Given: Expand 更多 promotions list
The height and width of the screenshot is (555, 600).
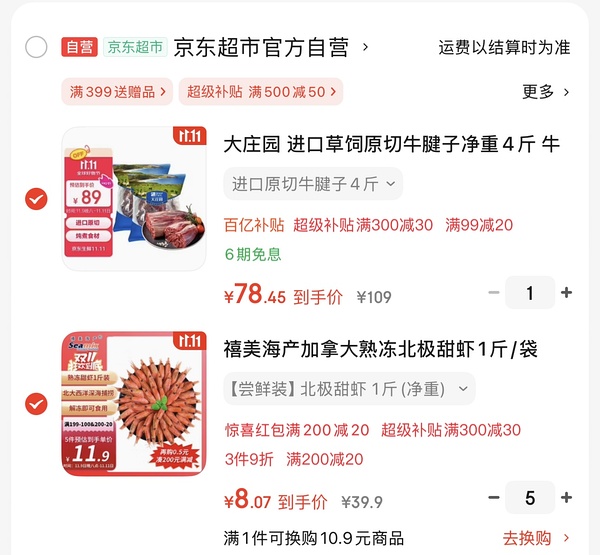Looking at the screenshot, I should 546,92.
